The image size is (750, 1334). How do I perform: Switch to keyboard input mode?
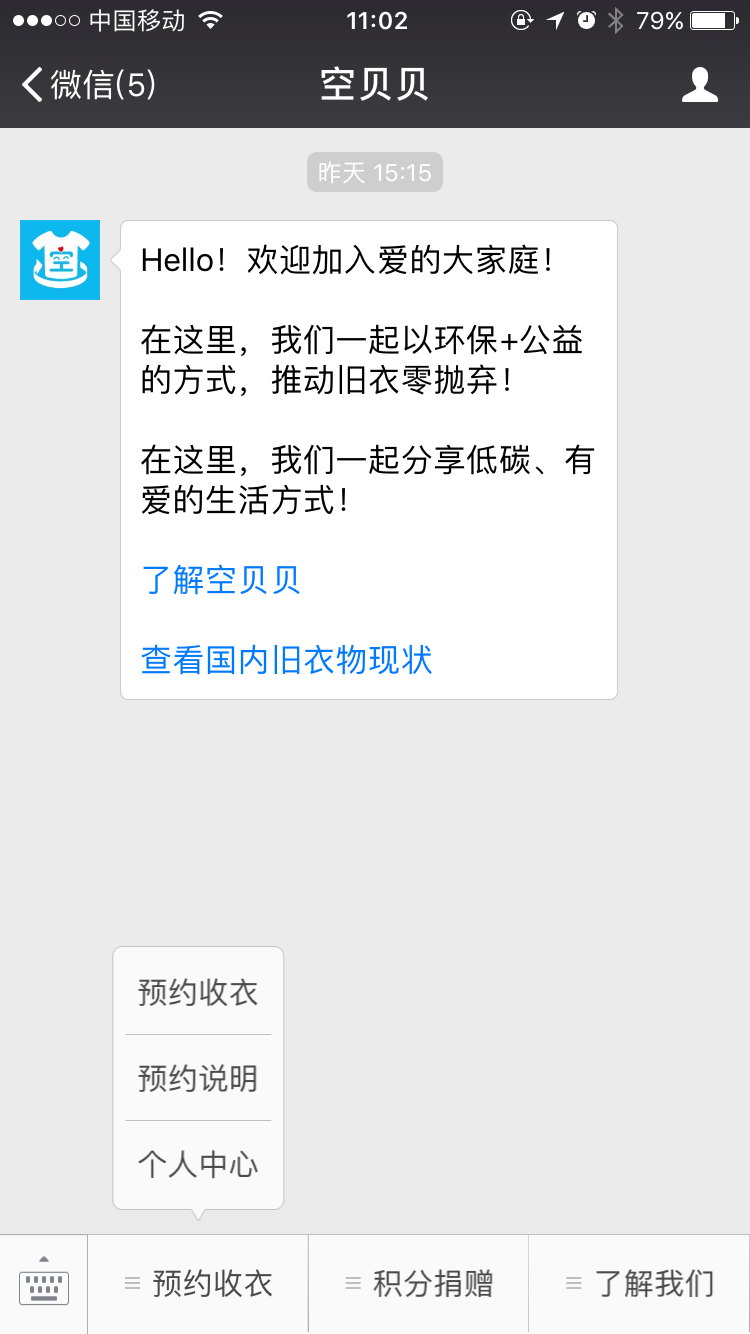click(x=44, y=1284)
